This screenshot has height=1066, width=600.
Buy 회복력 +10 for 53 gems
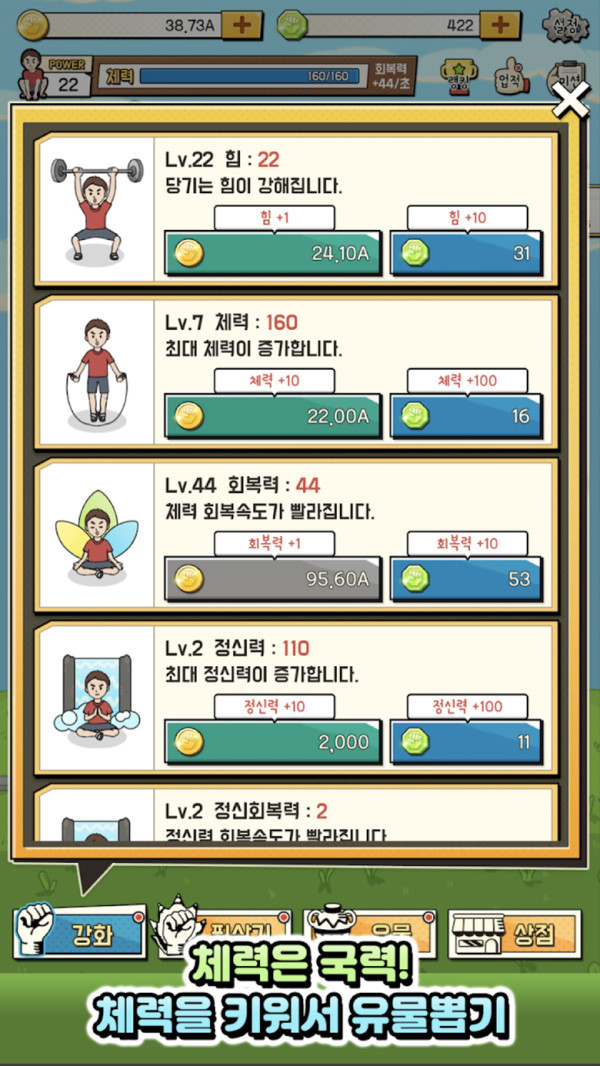(466, 579)
